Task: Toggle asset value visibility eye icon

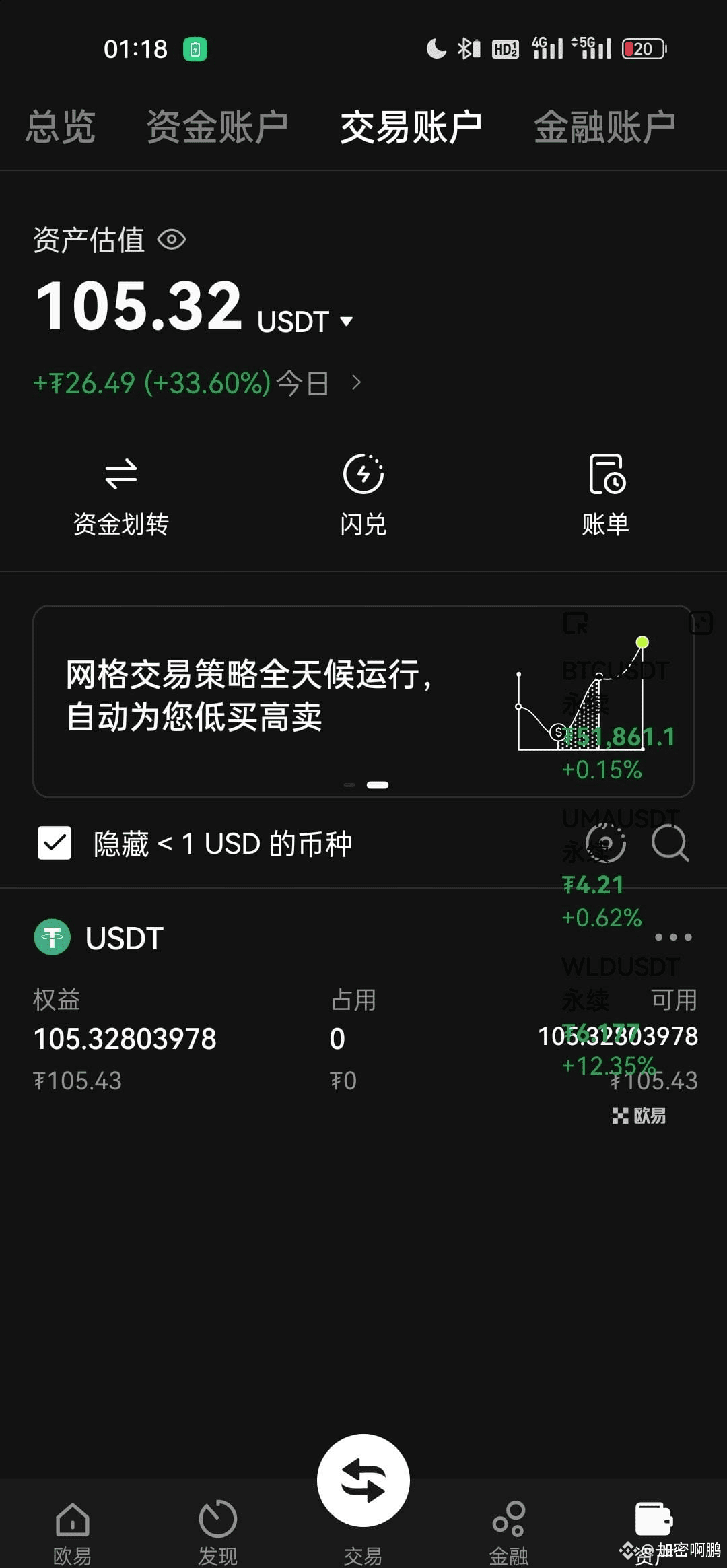Action: pos(172,240)
